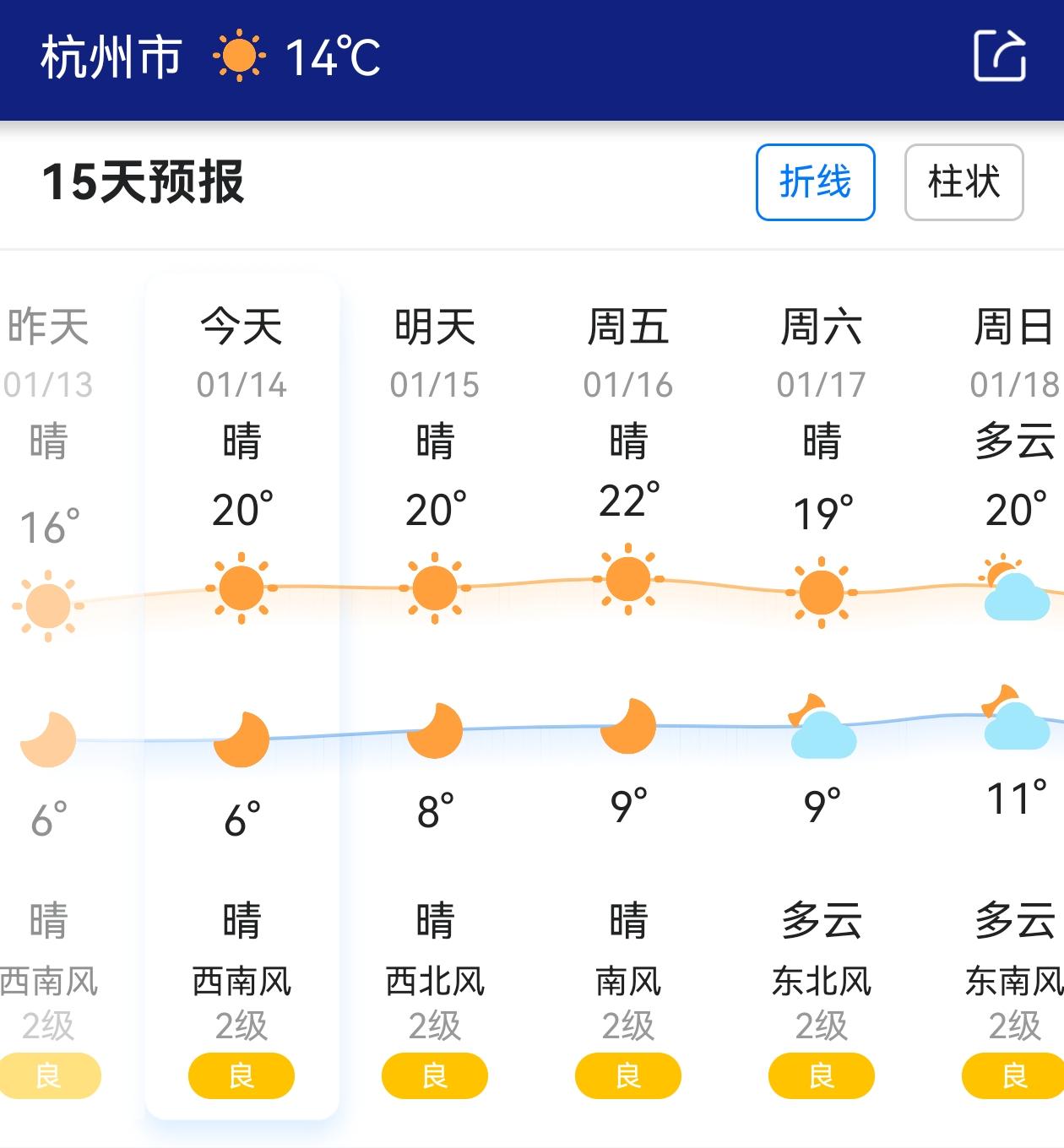Viewport: 1064px width, 1148px height.
Task: Select the 明天 forecast column
Action: click(x=433, y=326)
